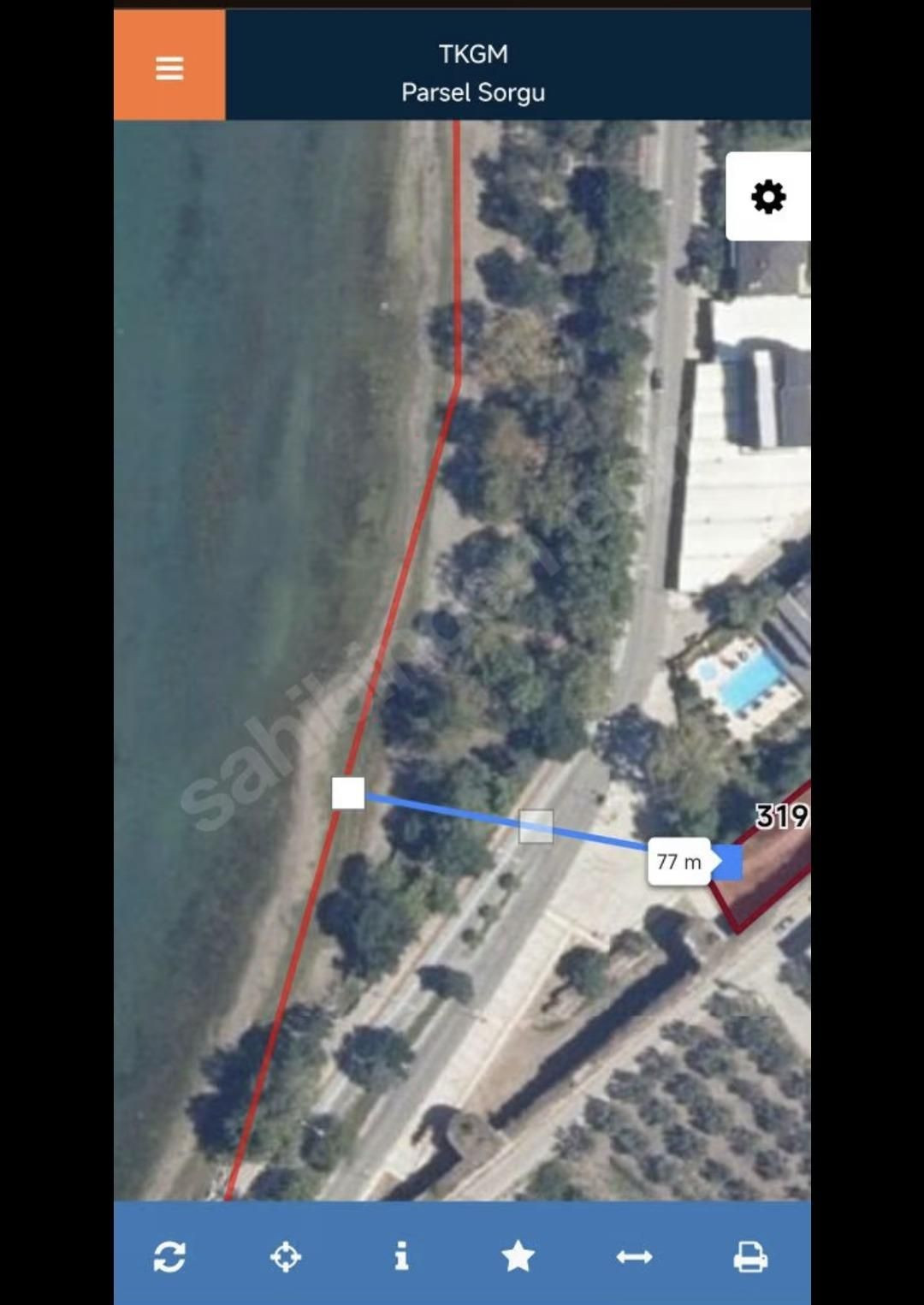Locate my position with the crosshair icon

tap(286, 1256)
